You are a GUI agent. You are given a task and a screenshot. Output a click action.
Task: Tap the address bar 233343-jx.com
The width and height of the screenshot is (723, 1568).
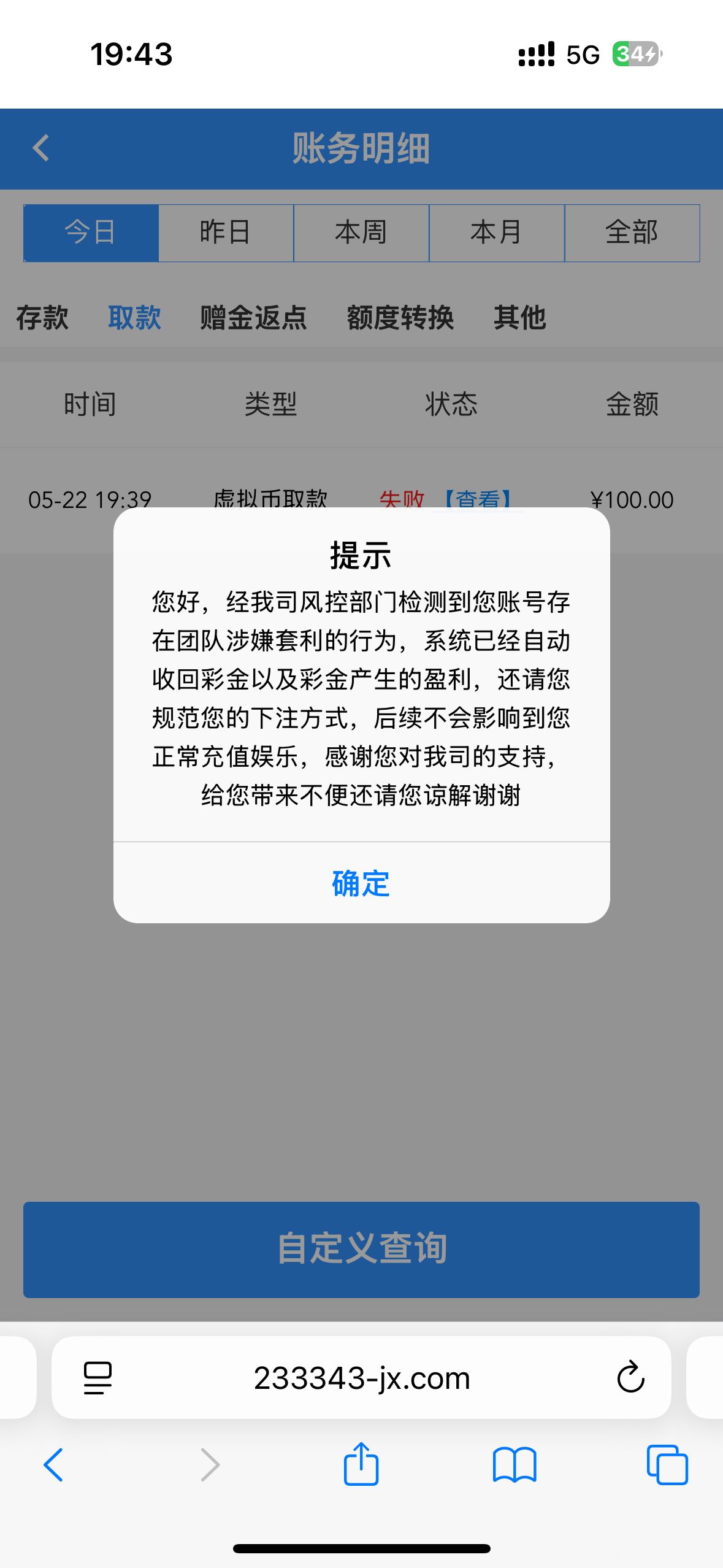tap(362, 1378)
